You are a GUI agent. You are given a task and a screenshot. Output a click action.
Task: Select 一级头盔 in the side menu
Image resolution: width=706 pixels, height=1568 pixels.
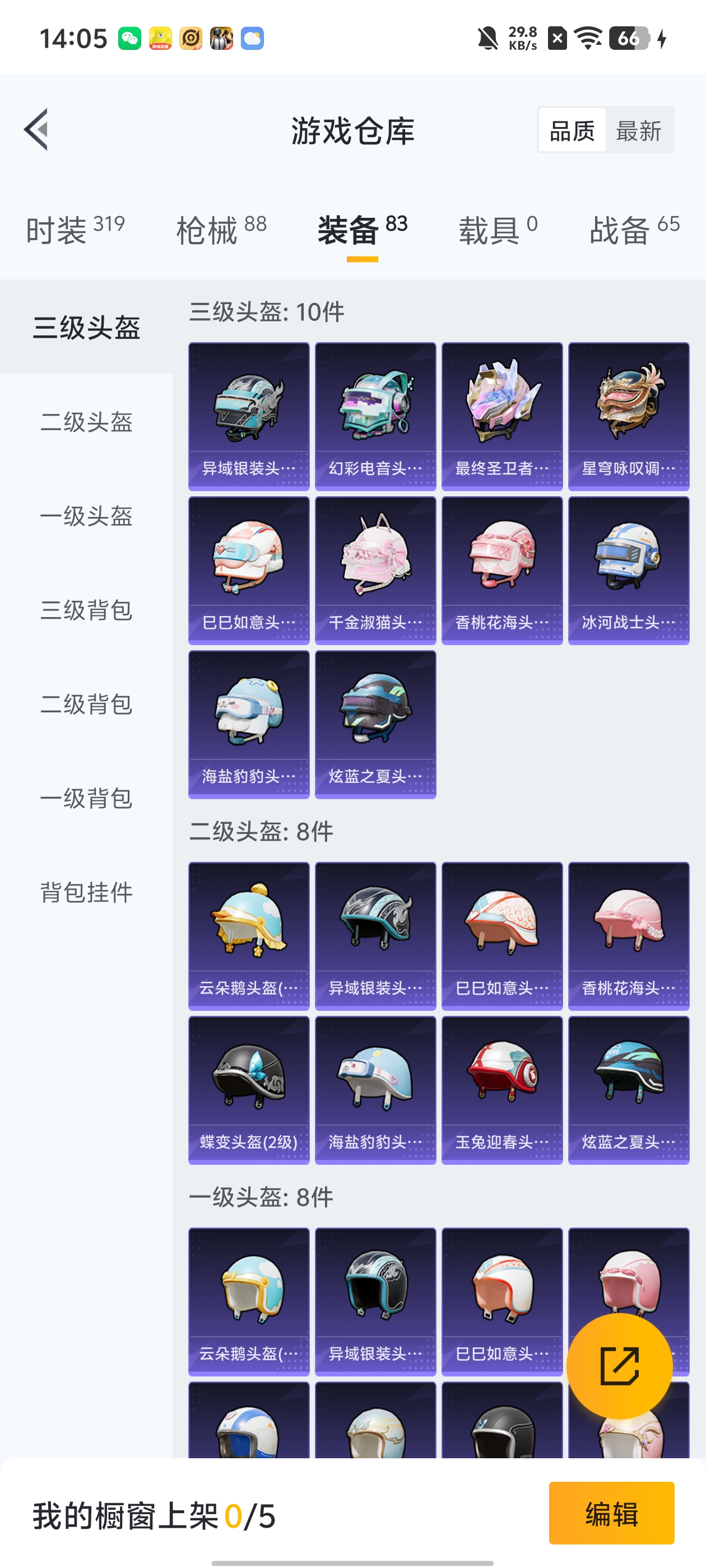86,516
